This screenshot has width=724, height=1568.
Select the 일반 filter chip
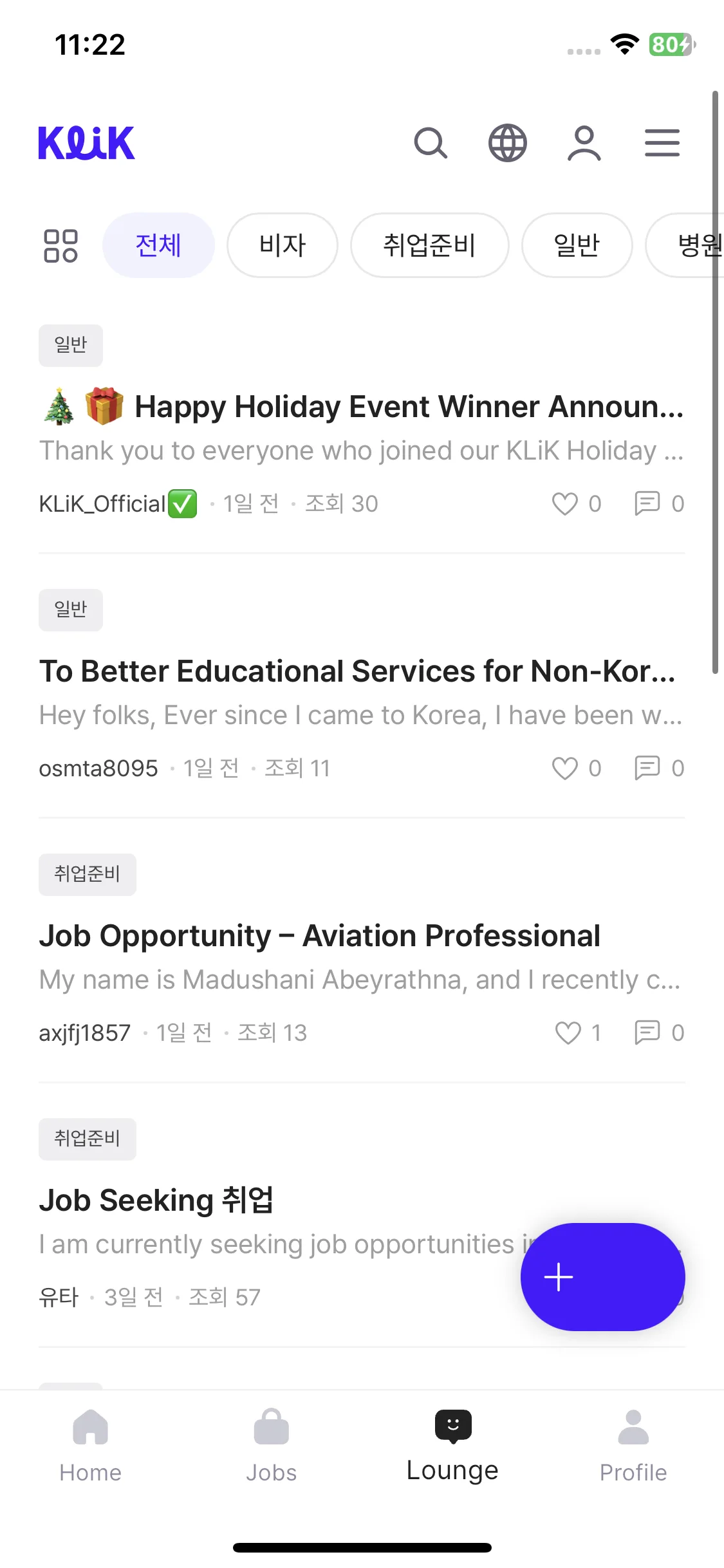click(x=577, y=245)
